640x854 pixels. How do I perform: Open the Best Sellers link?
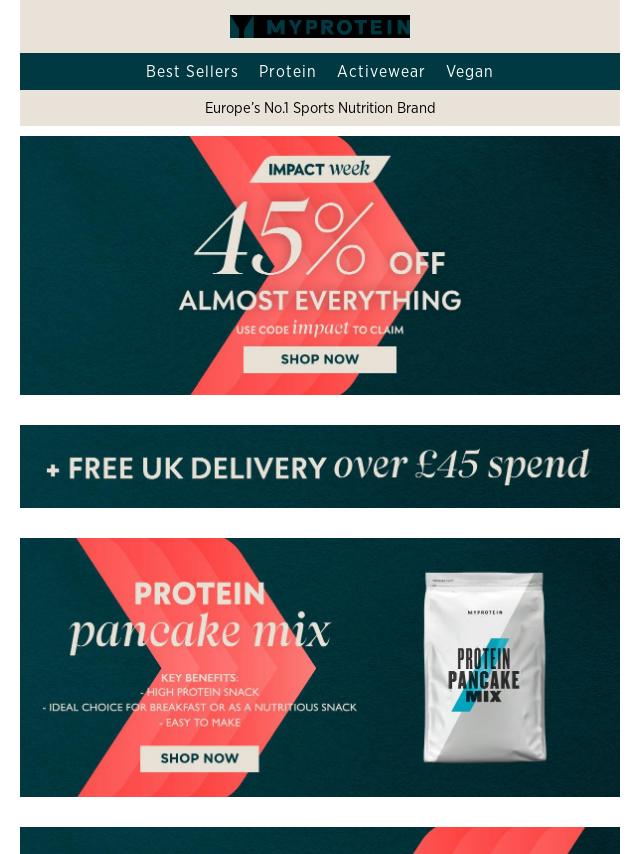click(x=192, y=72)
